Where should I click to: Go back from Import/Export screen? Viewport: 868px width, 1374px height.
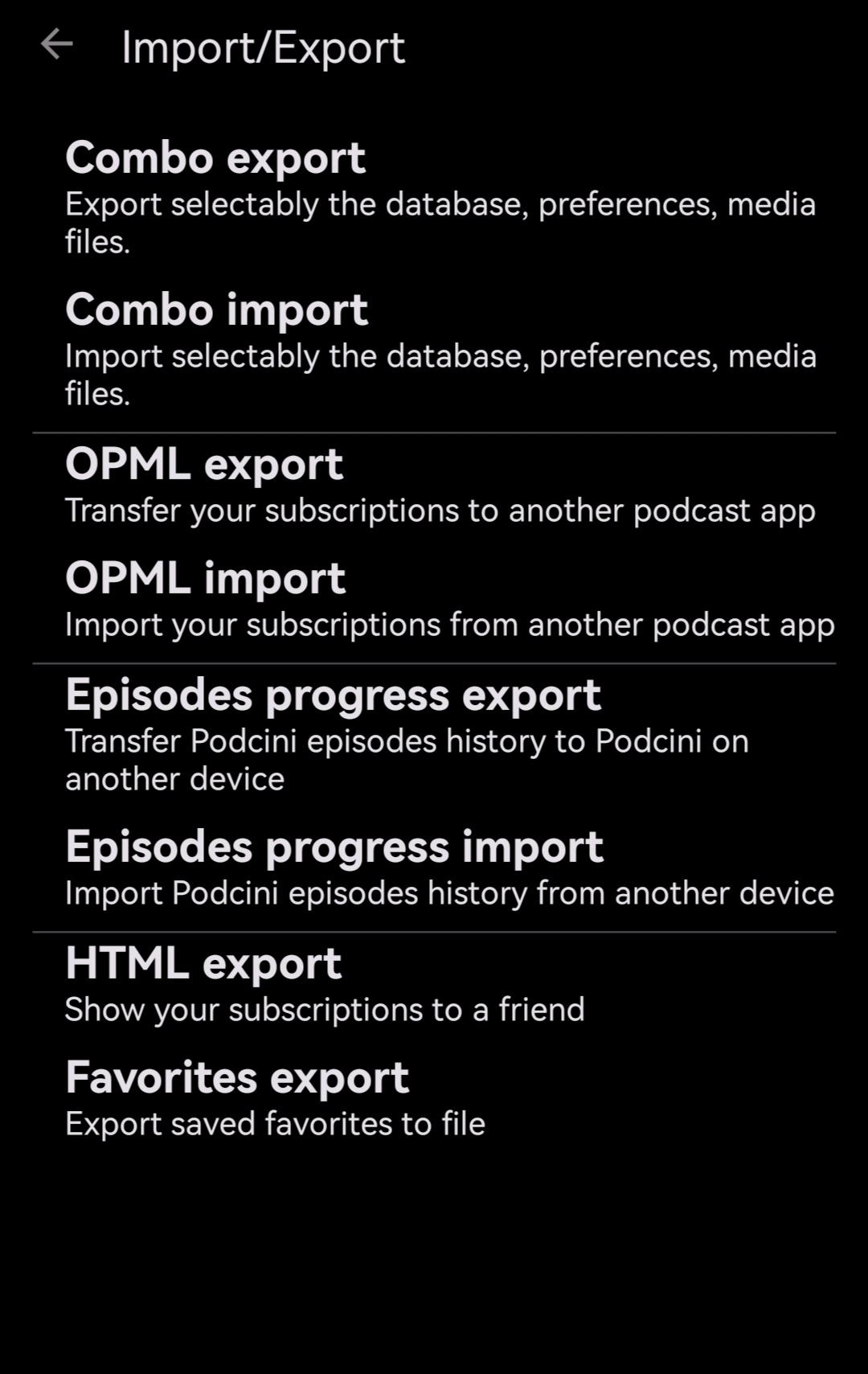click(56, 45)
